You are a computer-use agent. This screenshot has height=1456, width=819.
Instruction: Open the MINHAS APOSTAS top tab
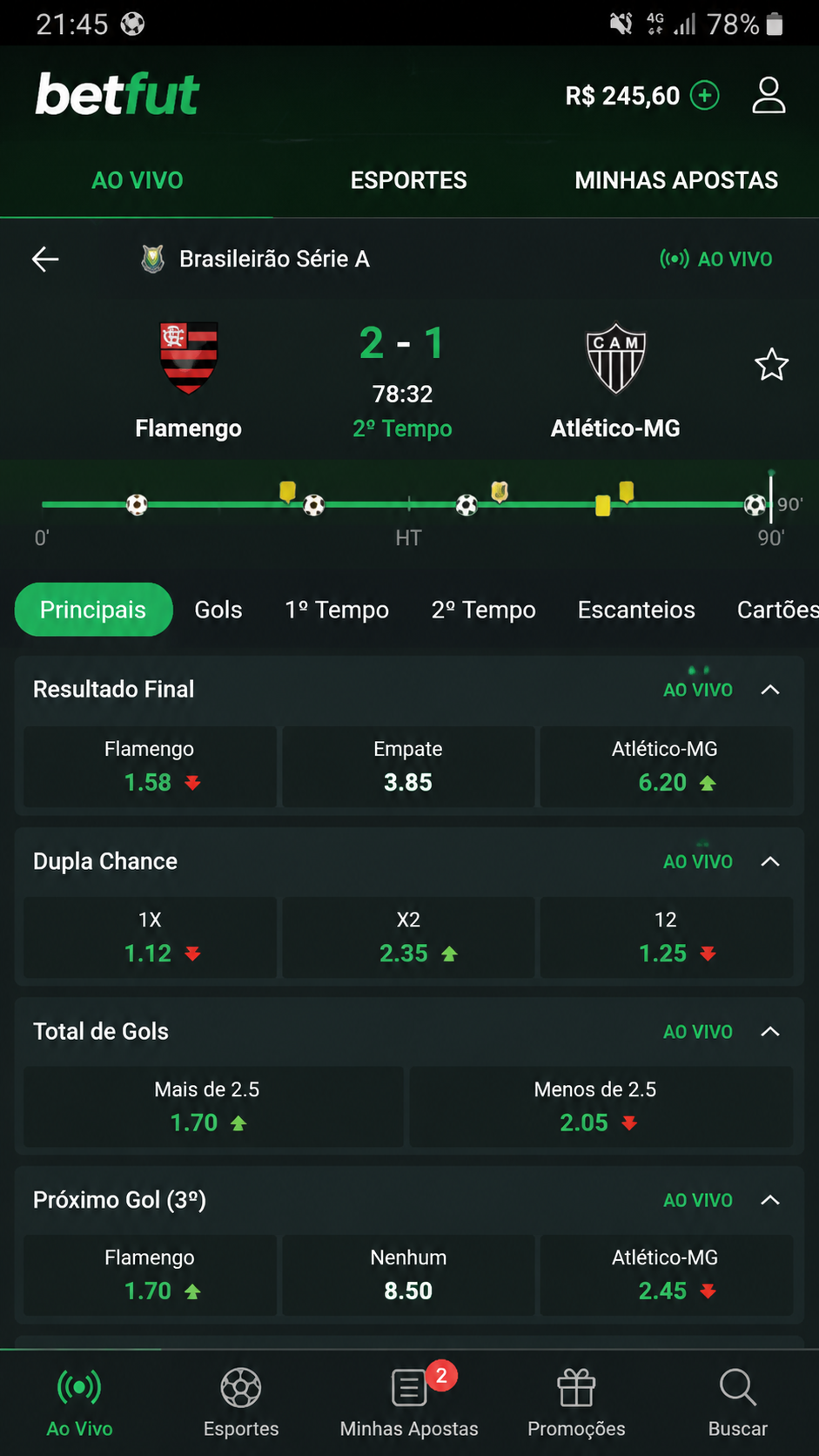676,180
